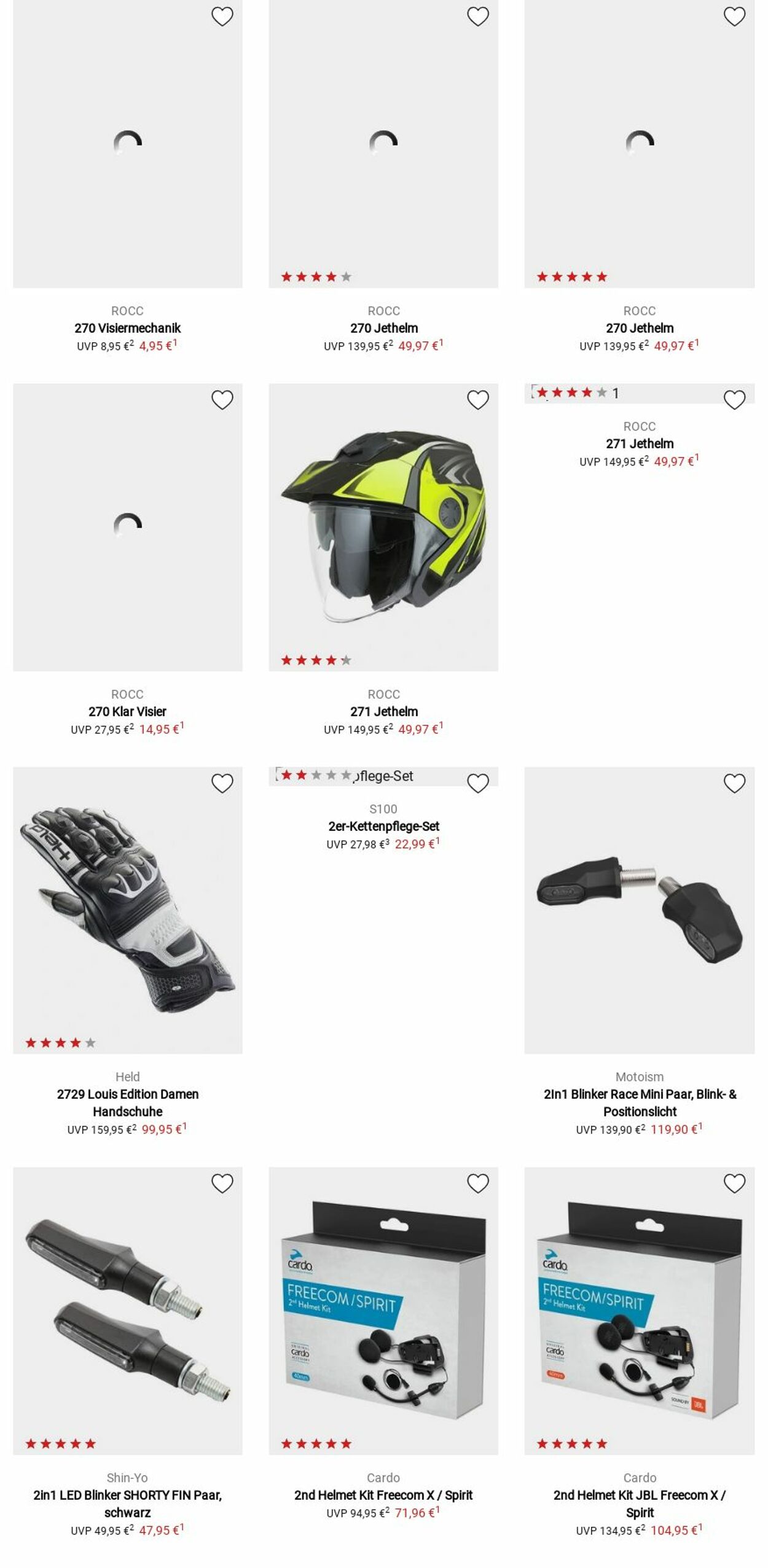
Task: Tap the heart on Held Damen Handschuhe
Action: 222,783
